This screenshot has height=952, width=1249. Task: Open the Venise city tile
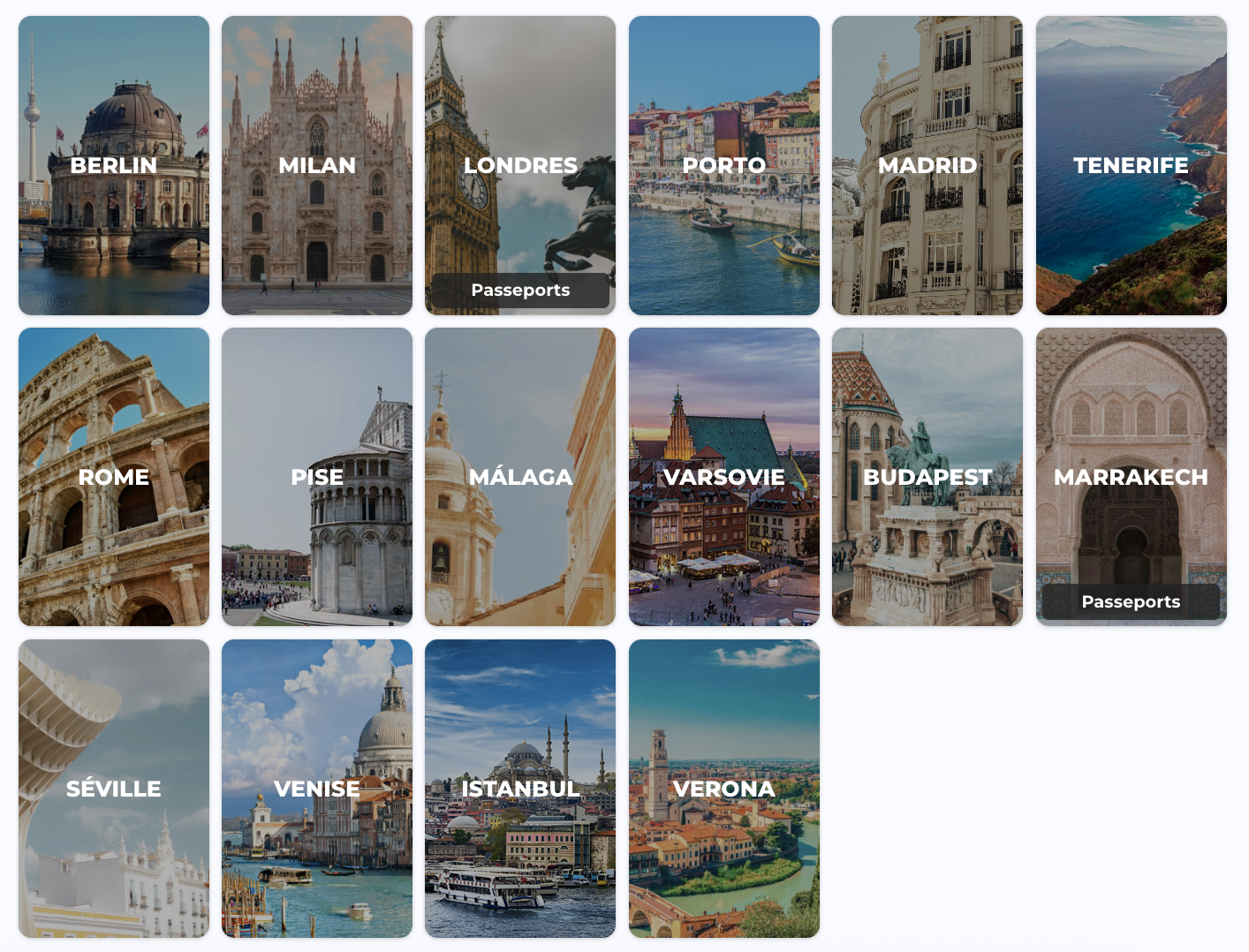point(317,789)
